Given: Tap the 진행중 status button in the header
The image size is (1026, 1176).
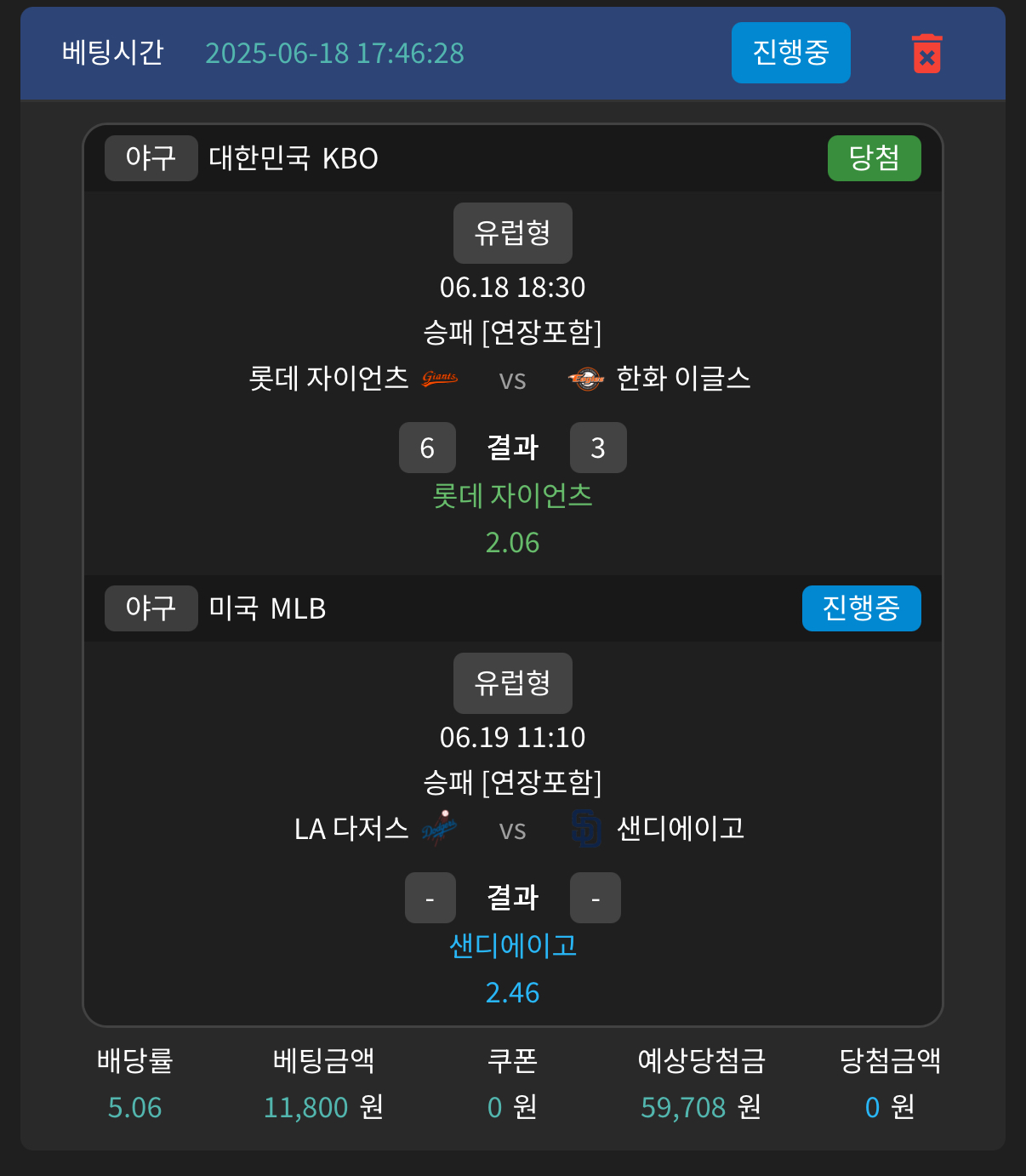Looking at the screenshot, I should [790, 53].
